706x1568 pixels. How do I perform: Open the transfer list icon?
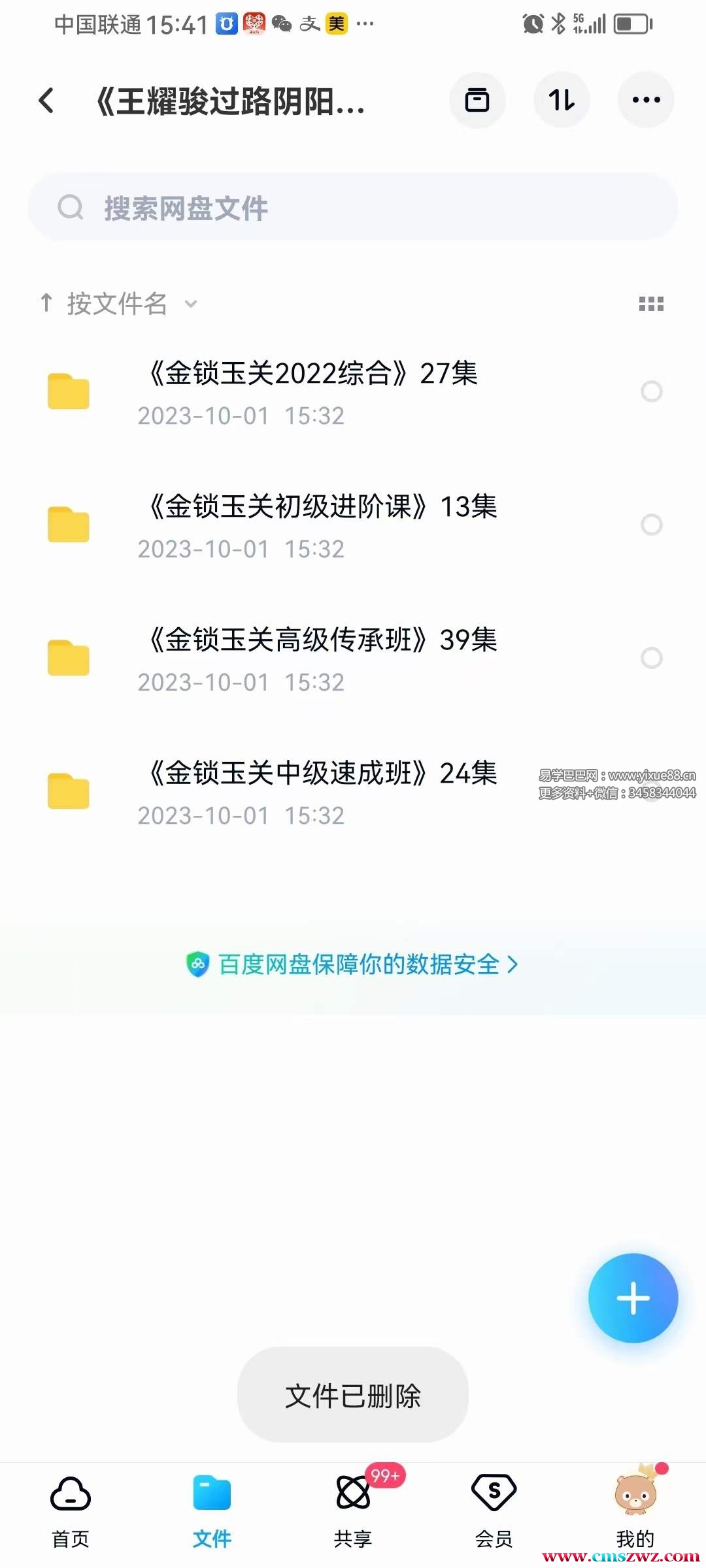point(562,101)
